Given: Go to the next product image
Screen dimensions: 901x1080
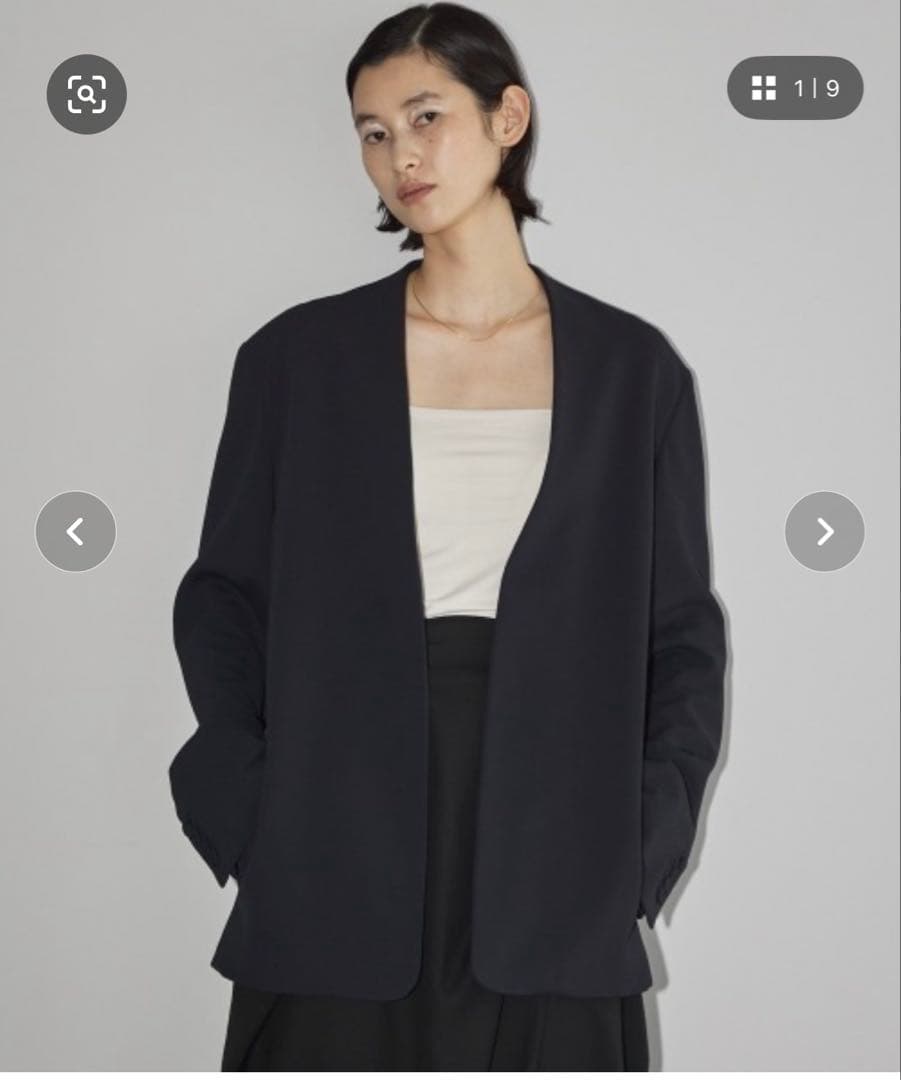Looking at the screenshot, I should (x=824, y=532).
